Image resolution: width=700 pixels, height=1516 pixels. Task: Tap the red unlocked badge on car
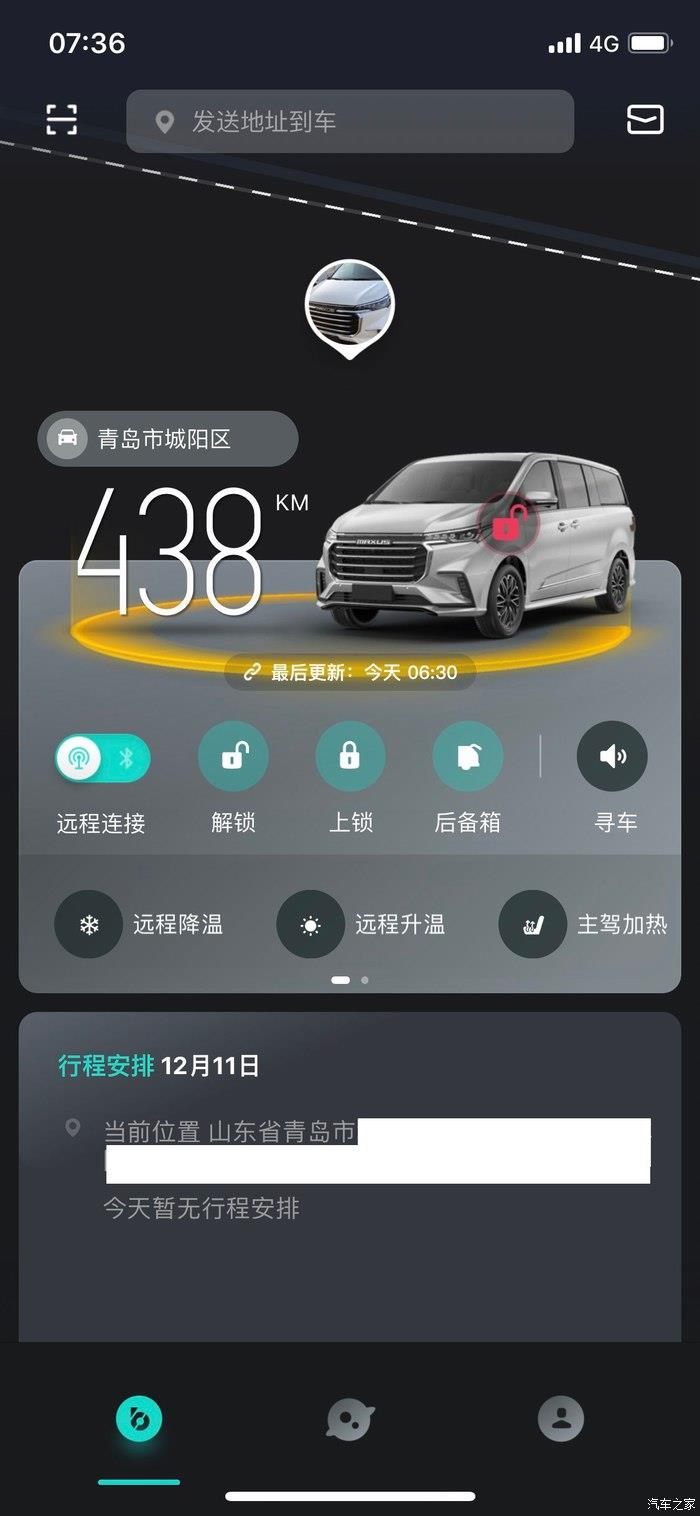[507, 522]
